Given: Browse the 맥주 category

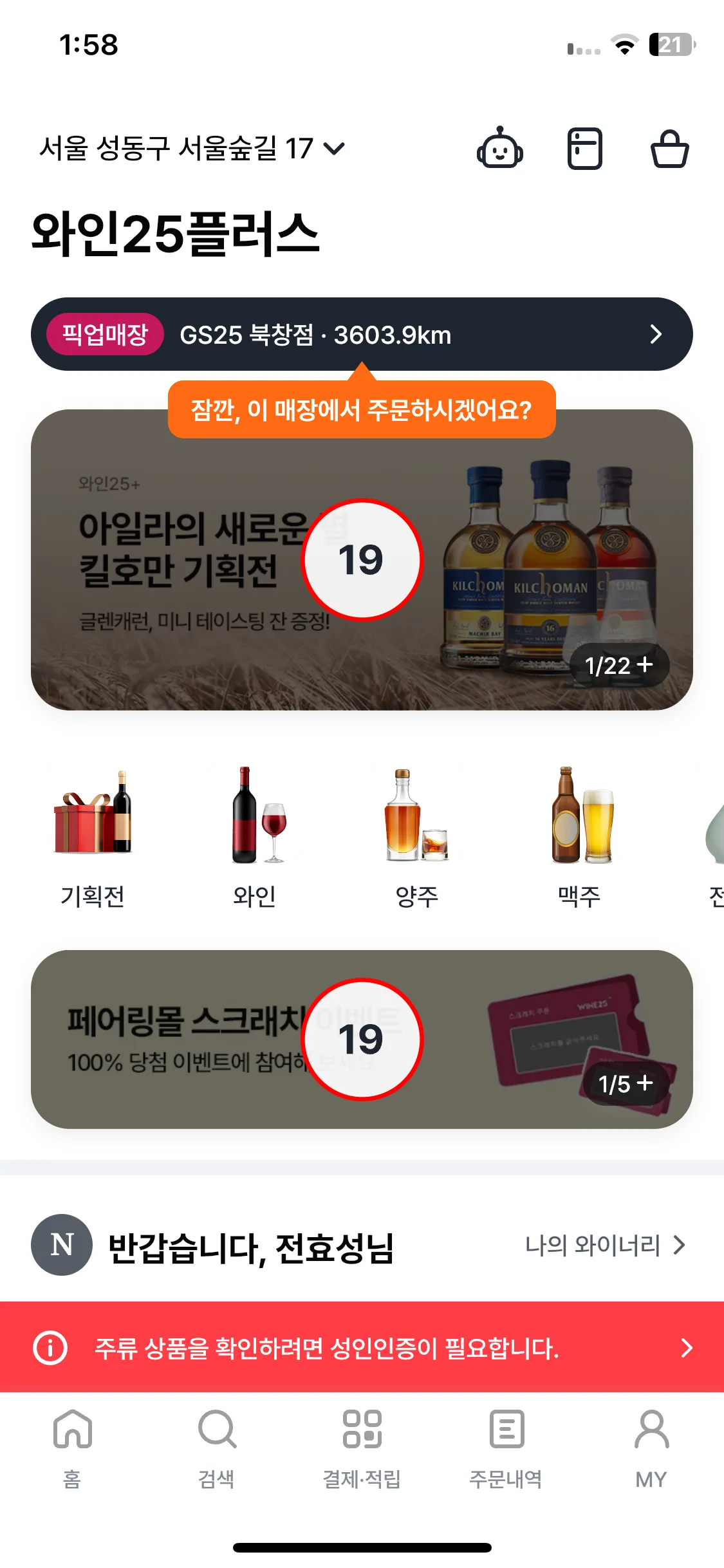Looking at the screenshot, I should click(579, 837).
